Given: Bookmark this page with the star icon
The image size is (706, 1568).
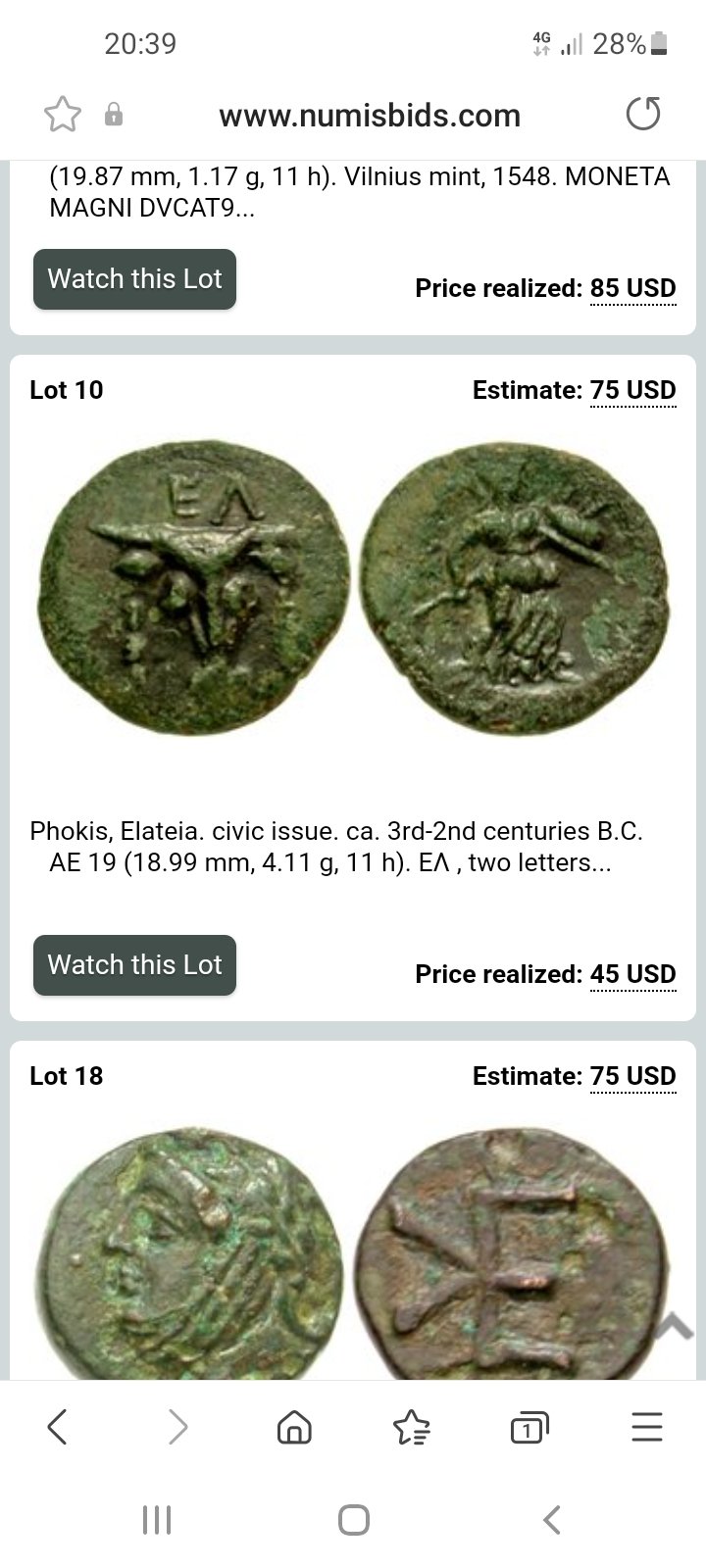Looking at the screenshot, I should pyautogui.click(x=63, y=115).
